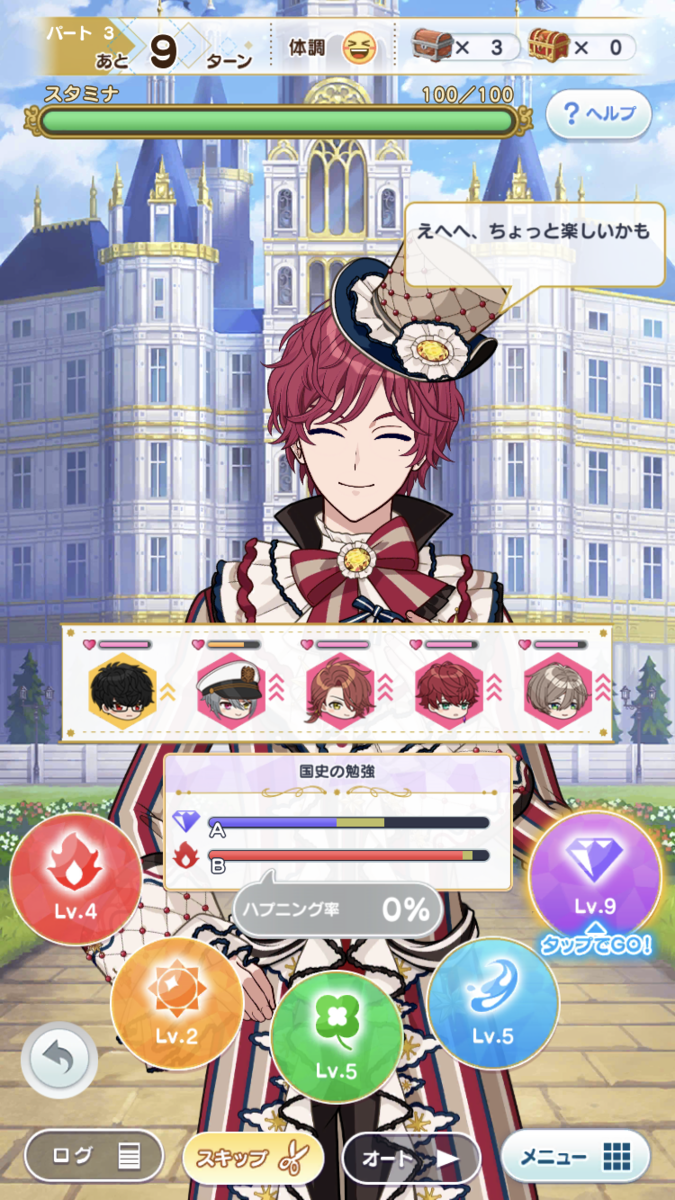Tap the スキップ skip button
This screenshot has height=1200, width=675.
click(x=253, y=1158)
